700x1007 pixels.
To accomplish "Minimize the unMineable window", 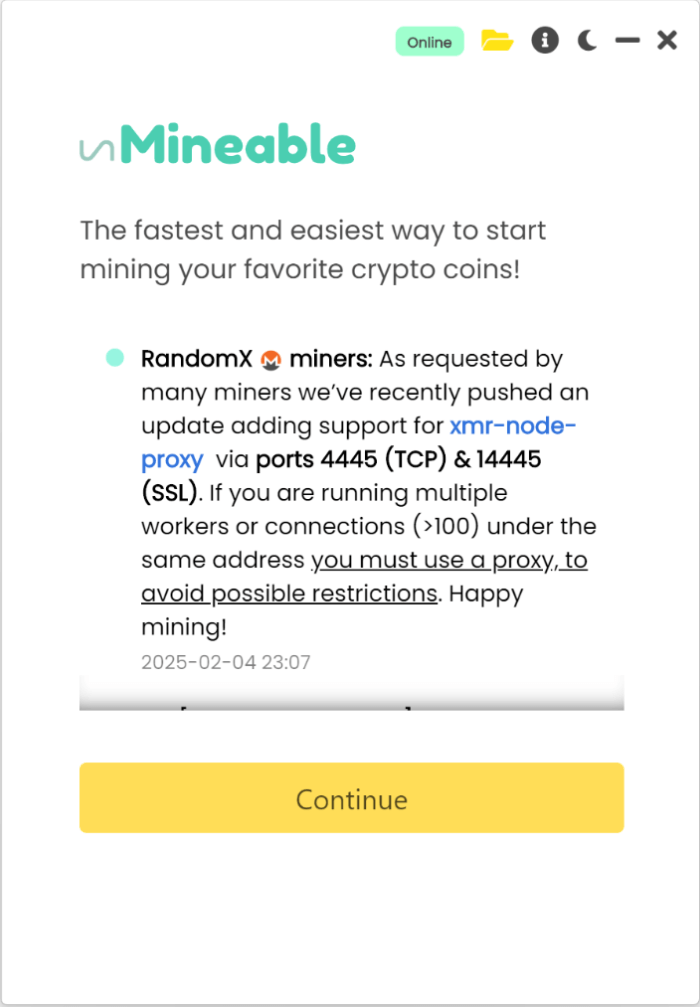I will (x=627, y=41).
